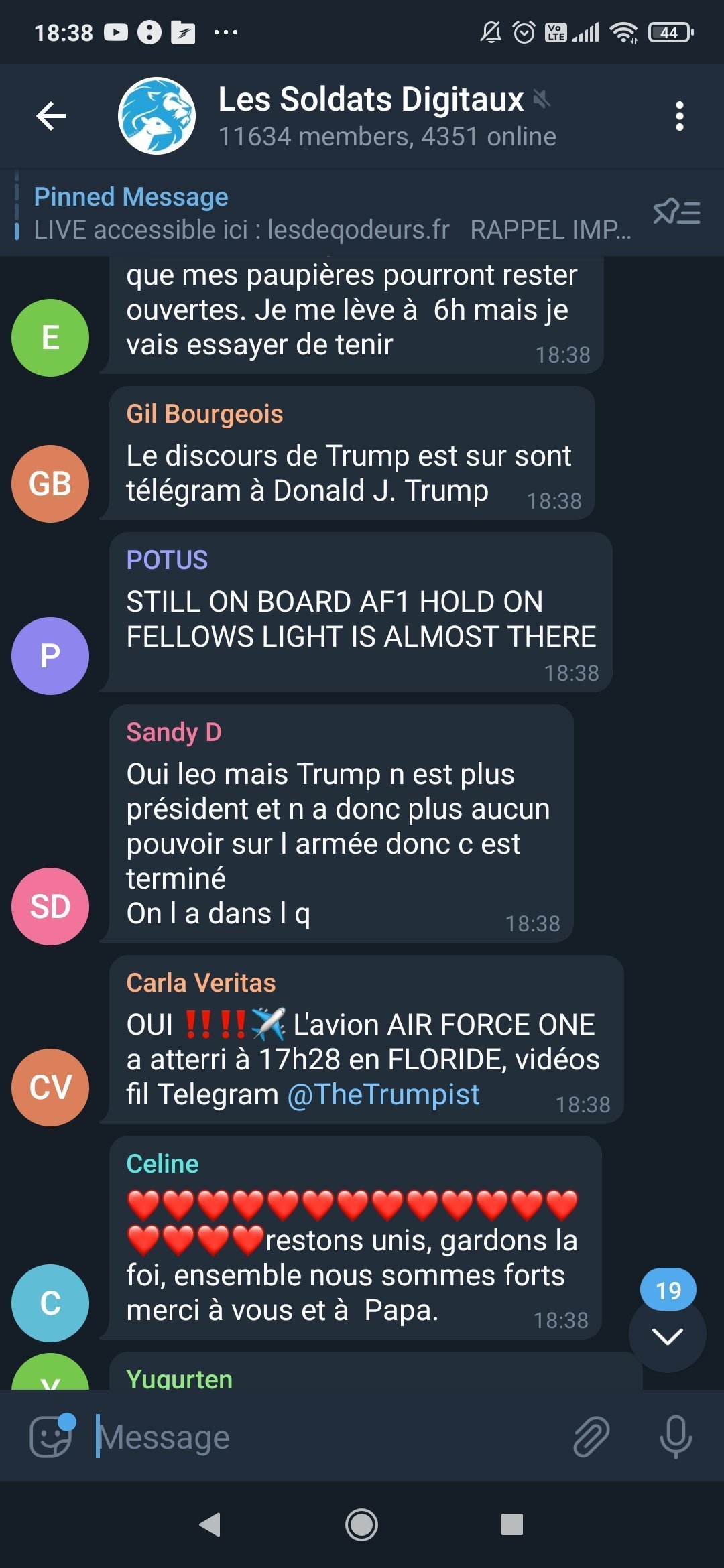Tap the microphone to record voice
Image resolution: width=724 pixels, height=1568 pixels.
(x=675, y=1437)
